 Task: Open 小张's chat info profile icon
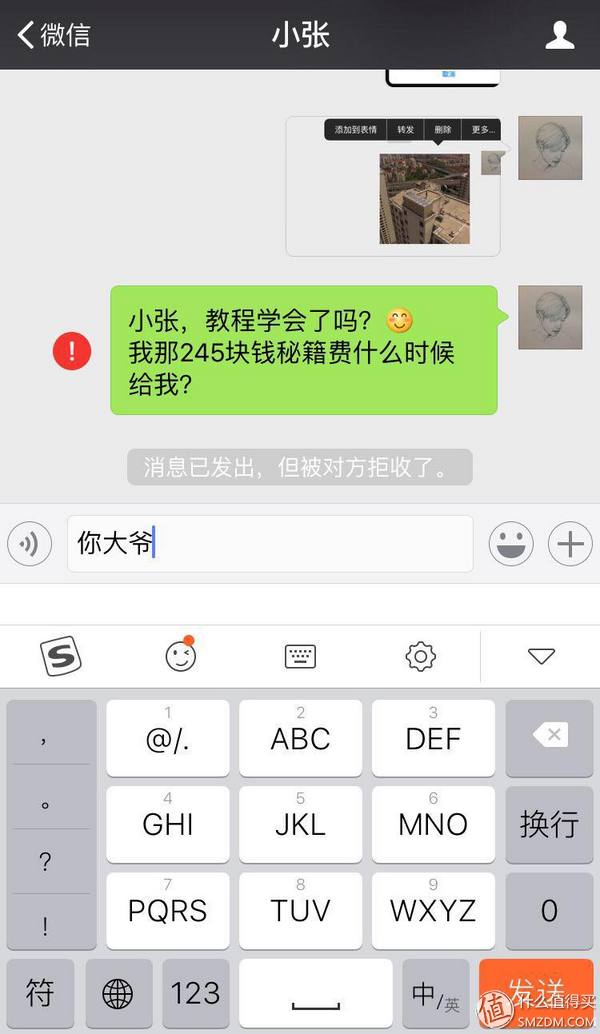[559, 35]
